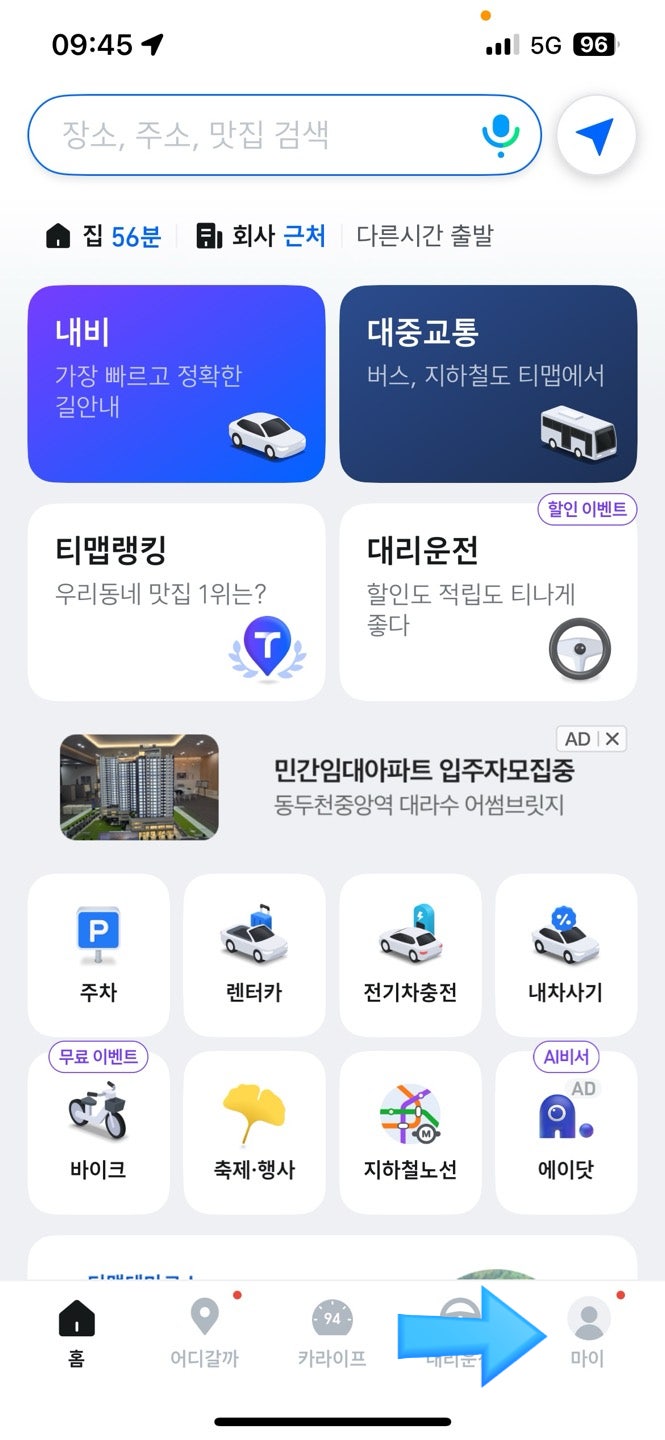This screenshot has width=665, height=1440.
Task: Start voice search with the microphone icon
Action: pos(500,135)
